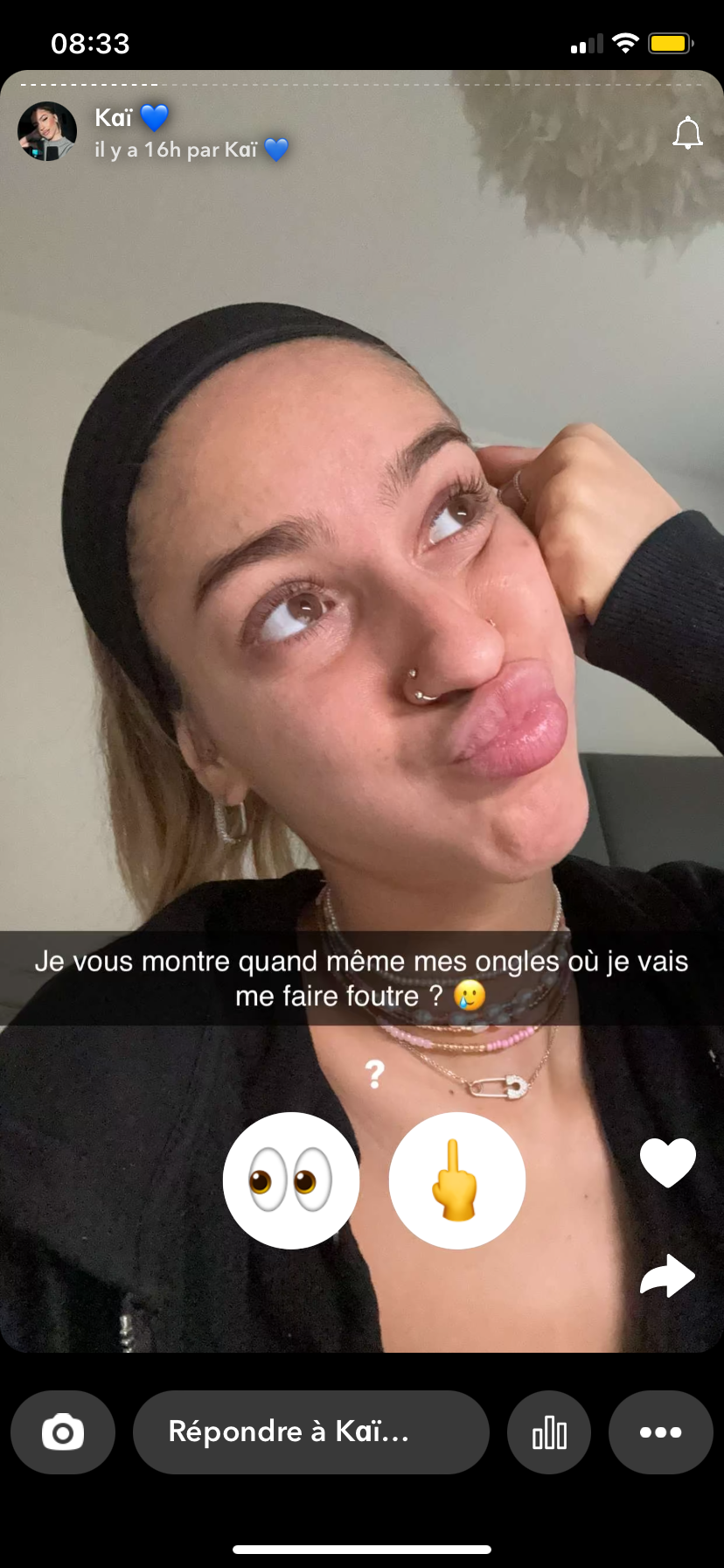Image resolution: width=724 pixels, height=1568 pixels.
Task: Tap the Répondre à Kaï field
Action: tap(310, 1432)
